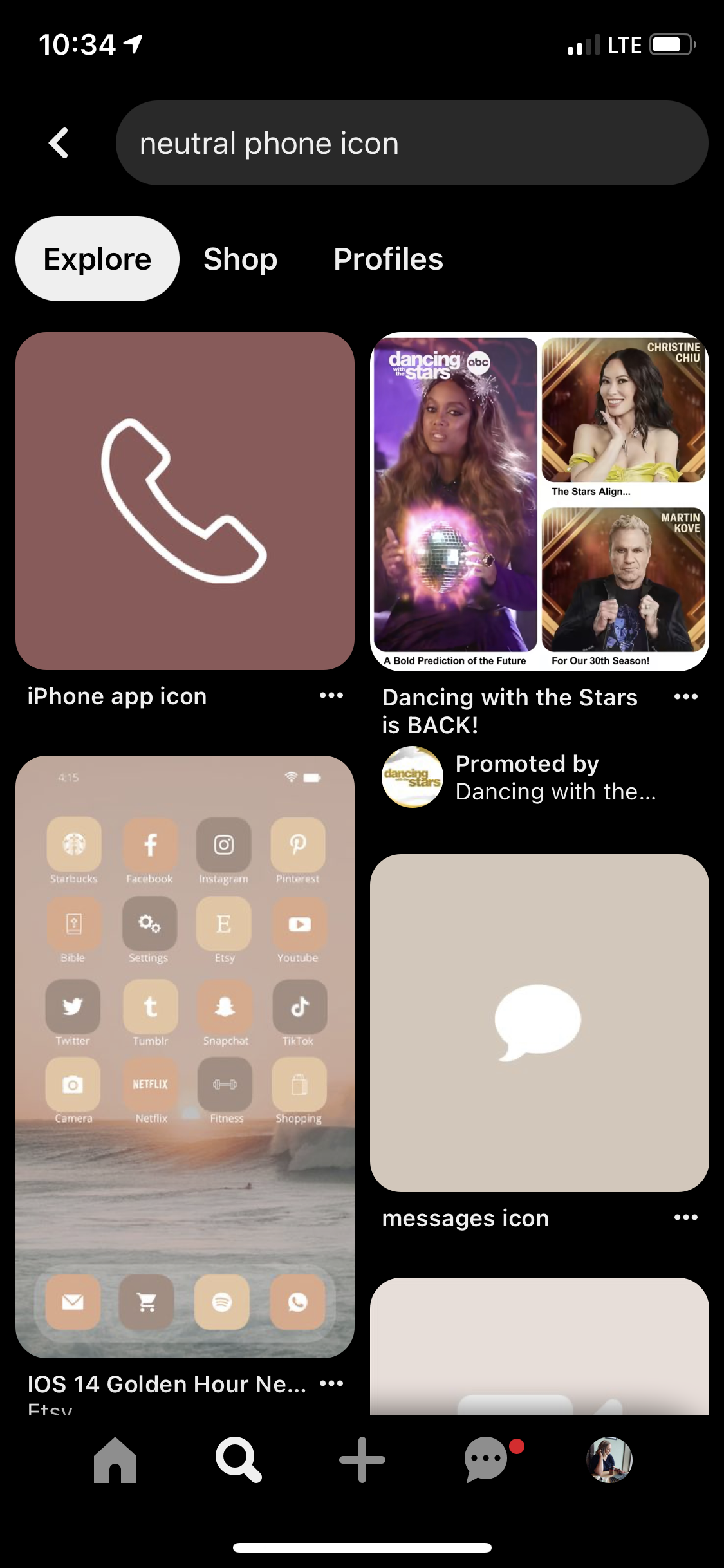Go back from search results
This screenshot has height=1568, width=724.
59,143
